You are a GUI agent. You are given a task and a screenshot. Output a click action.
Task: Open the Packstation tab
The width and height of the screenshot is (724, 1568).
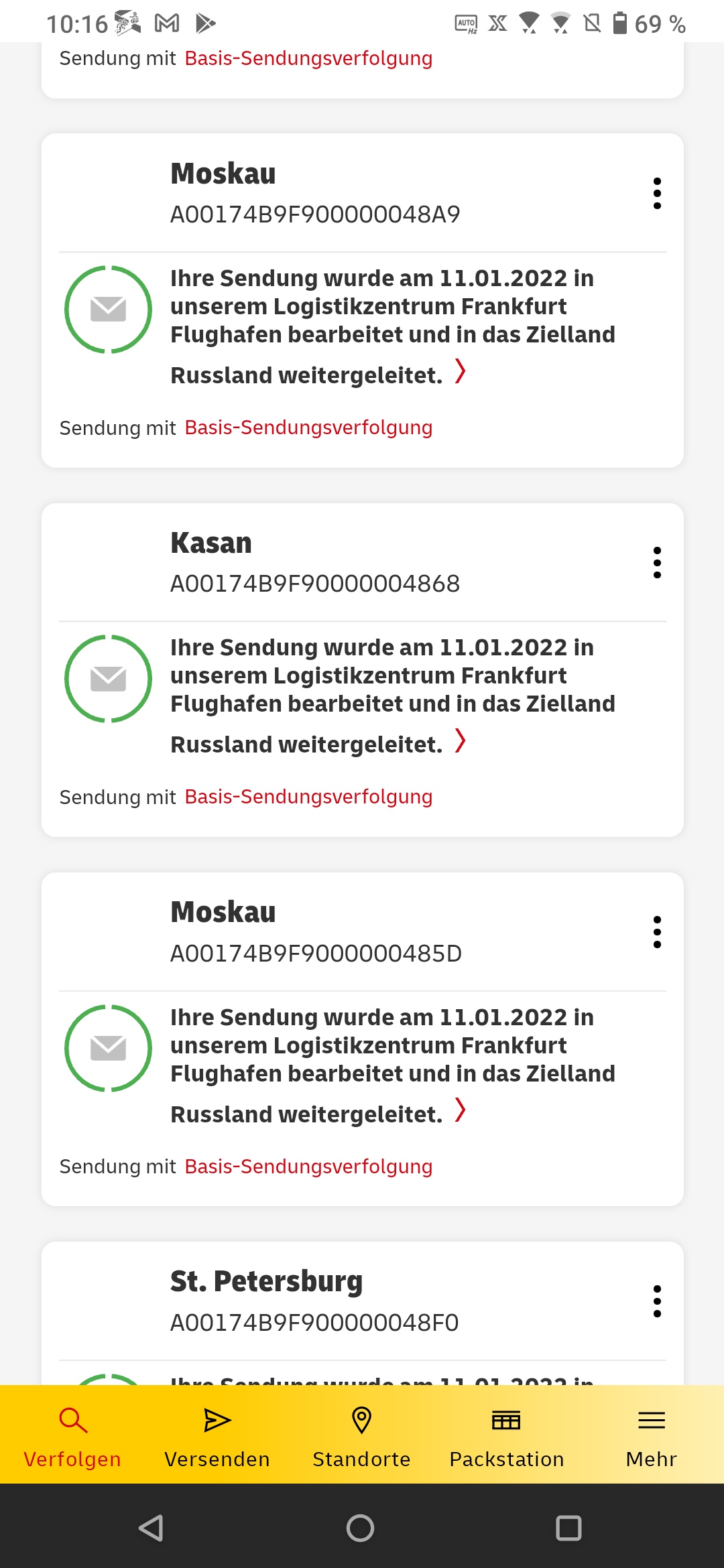[507, 1435]
